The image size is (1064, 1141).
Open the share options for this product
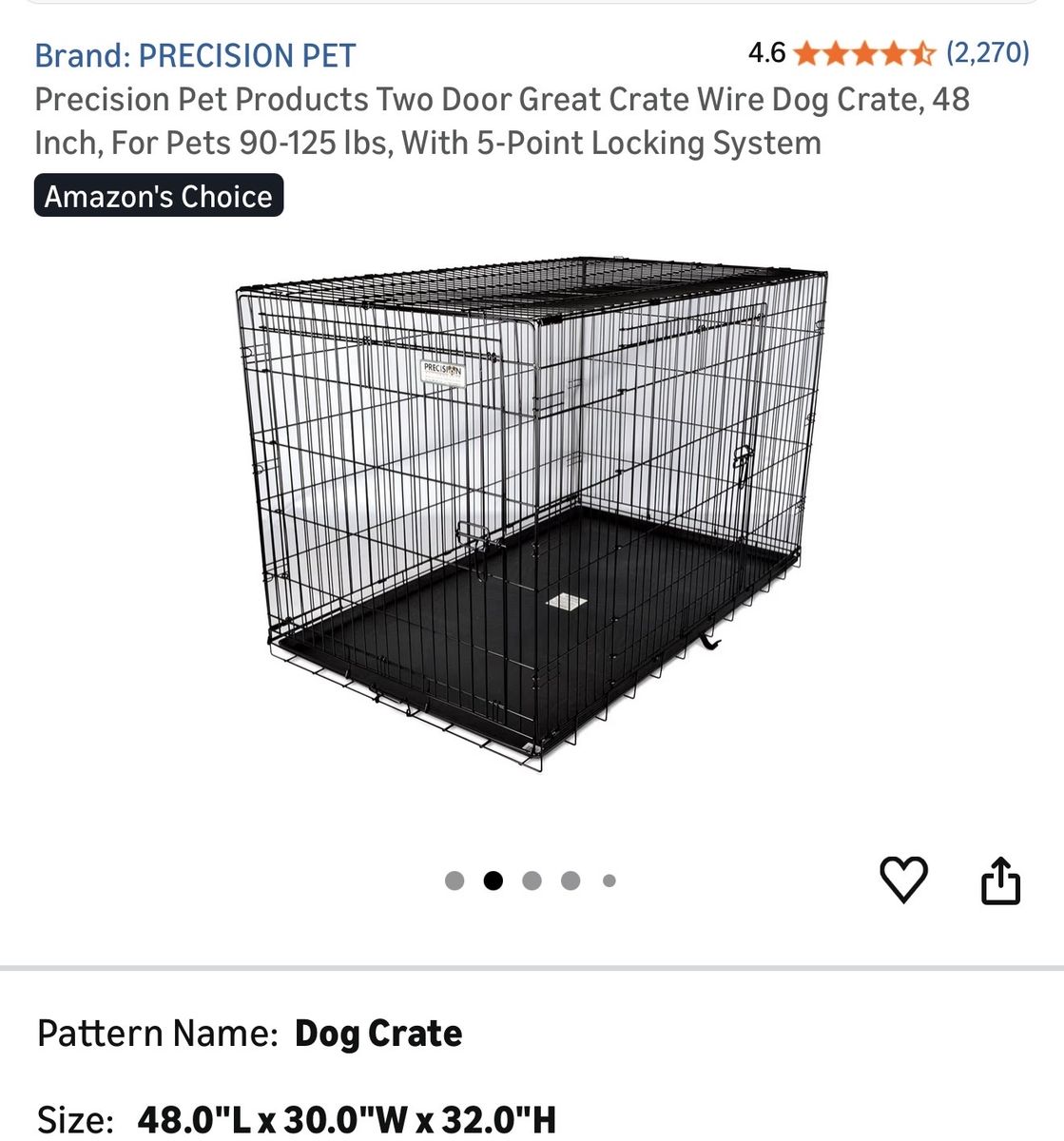tap(1000, 880)
